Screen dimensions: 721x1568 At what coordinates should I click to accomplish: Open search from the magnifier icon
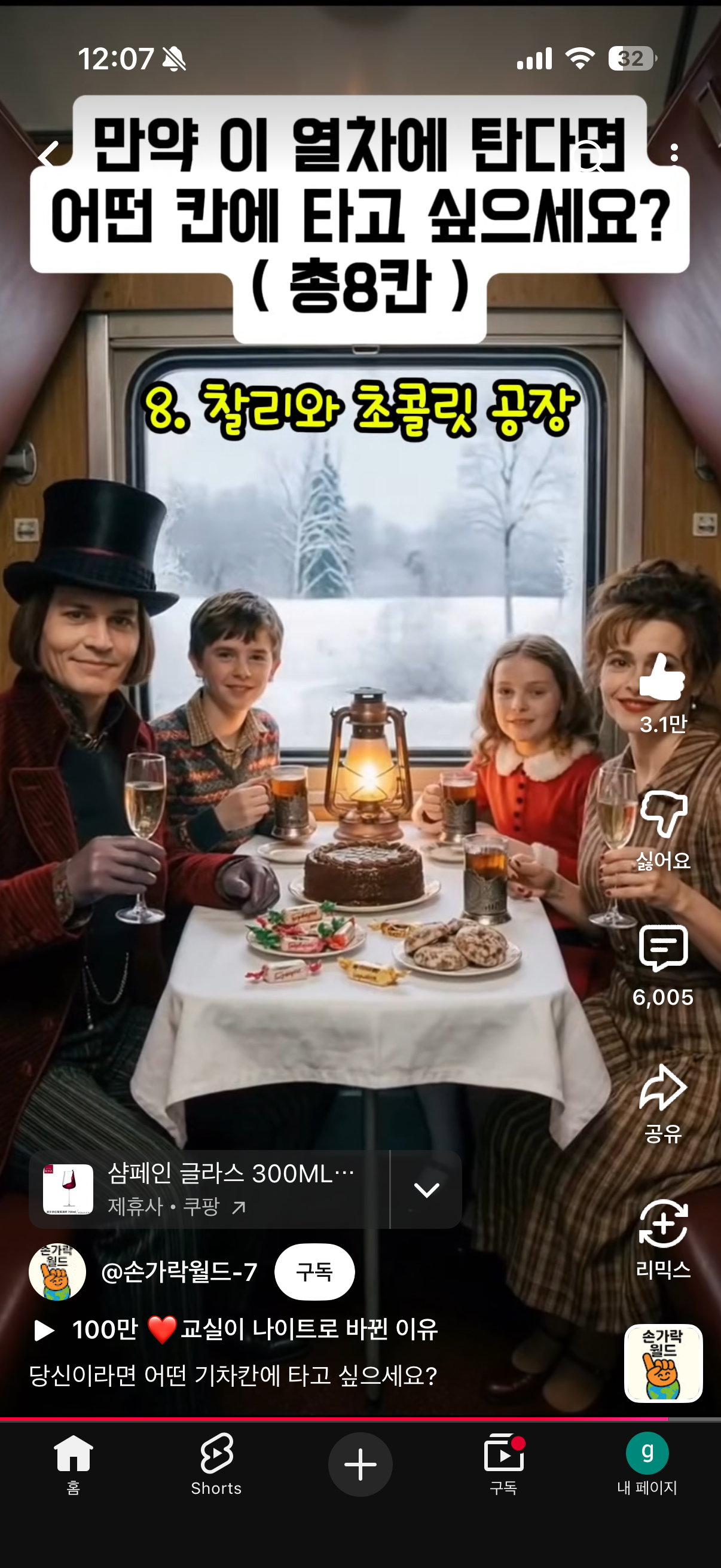tap(589, 156)
